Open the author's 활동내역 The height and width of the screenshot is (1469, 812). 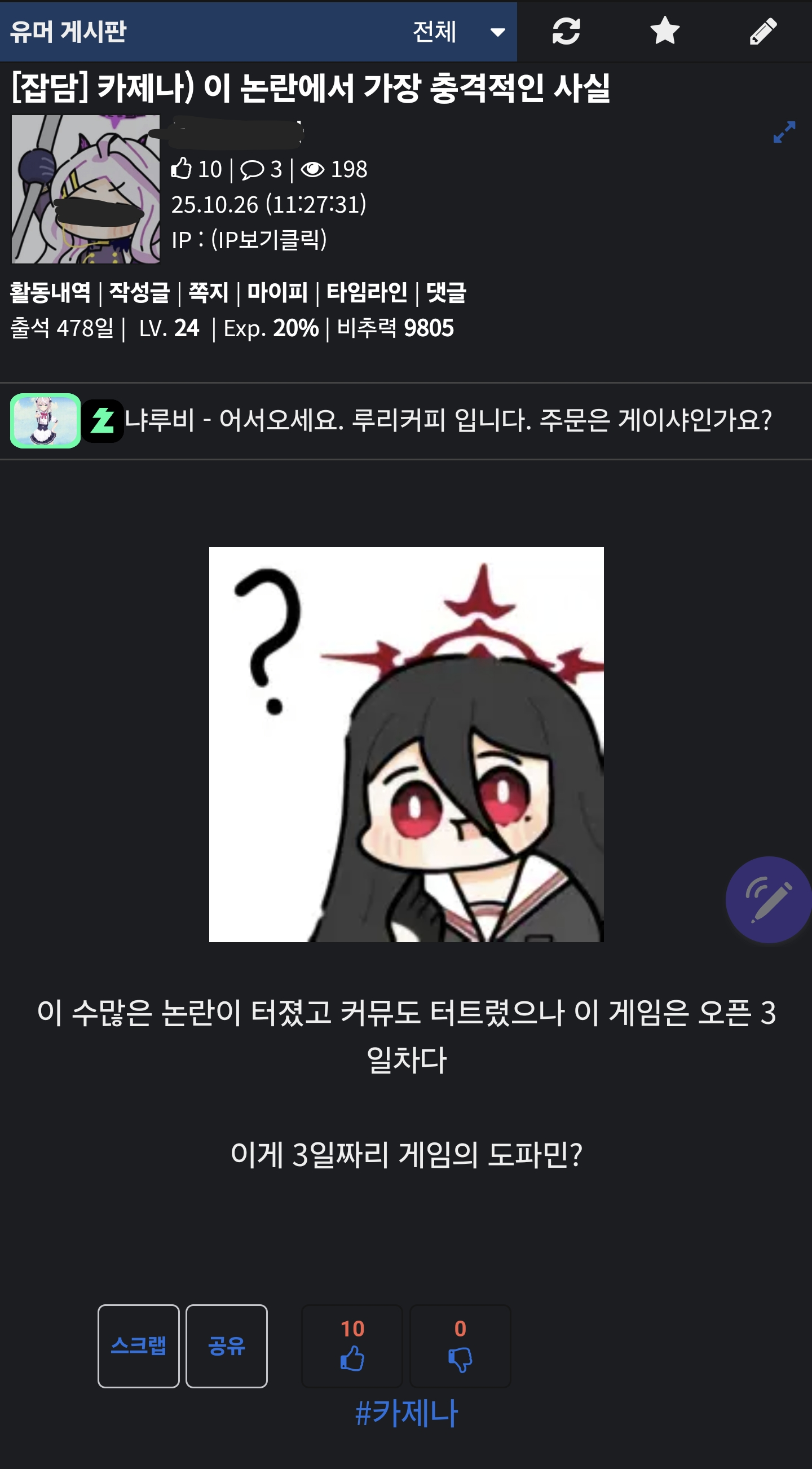(50, 293)
